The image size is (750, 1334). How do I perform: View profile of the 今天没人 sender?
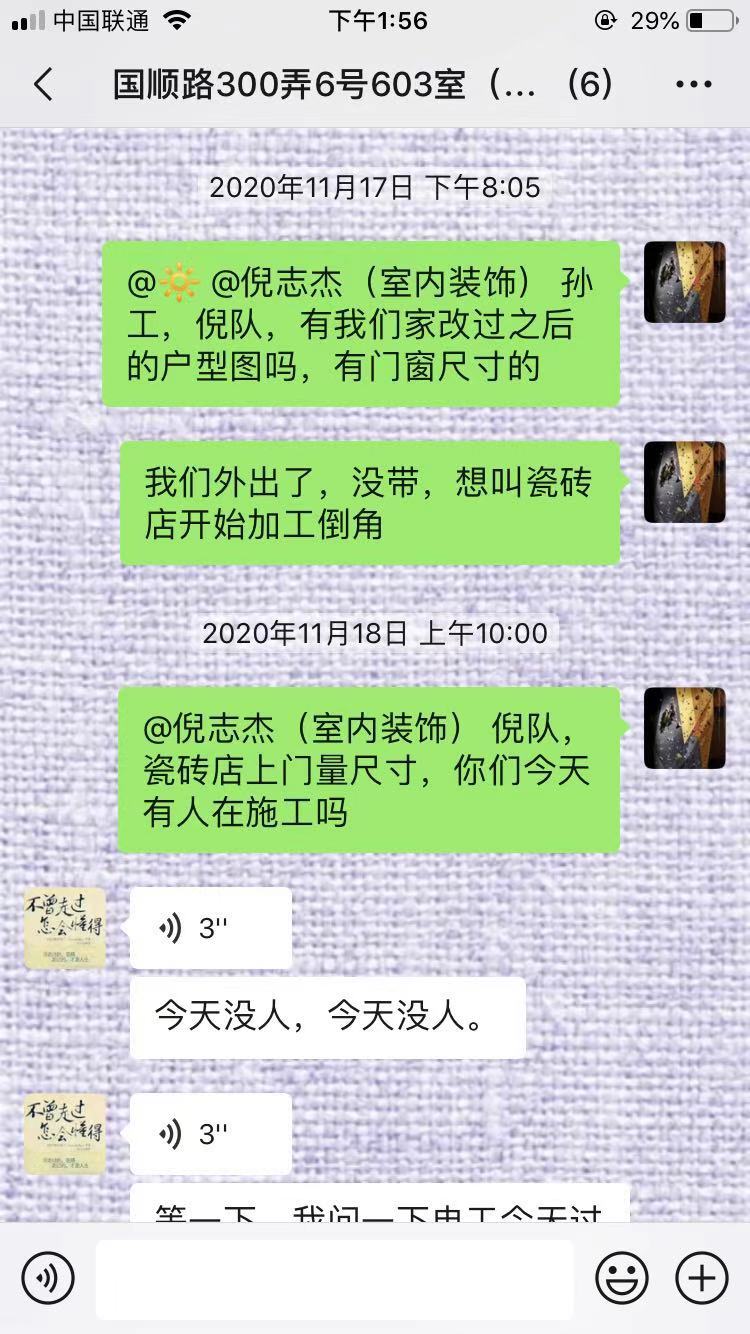pos(65,928)
